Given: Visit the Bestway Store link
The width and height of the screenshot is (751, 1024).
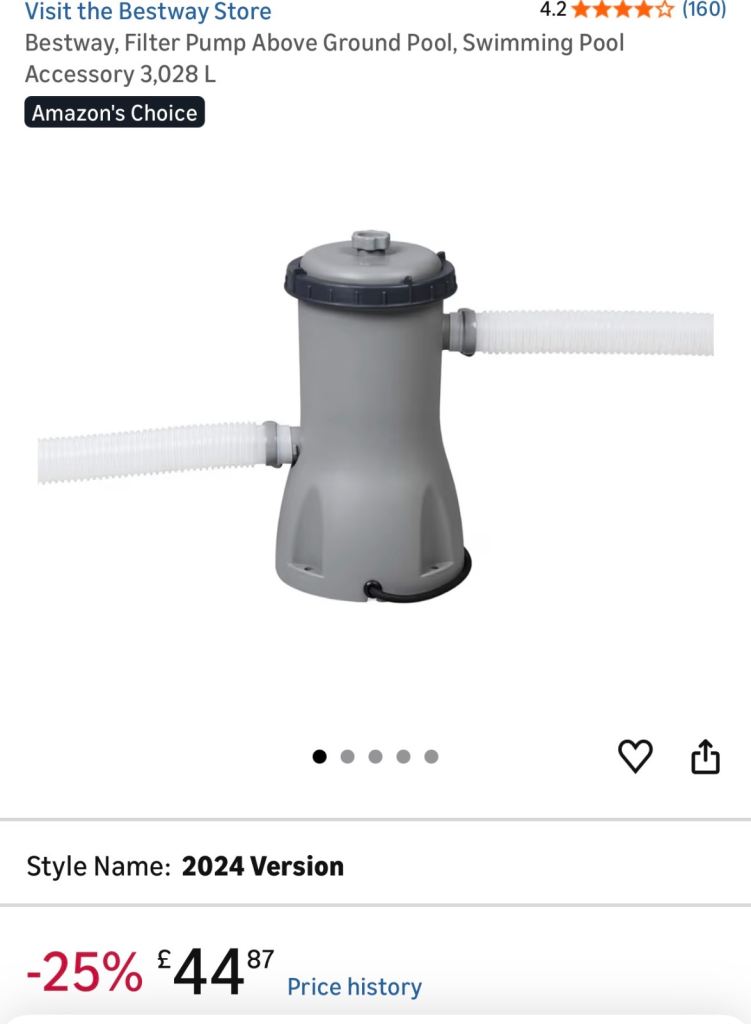Looking at the screenshot, I should (148, 11).
